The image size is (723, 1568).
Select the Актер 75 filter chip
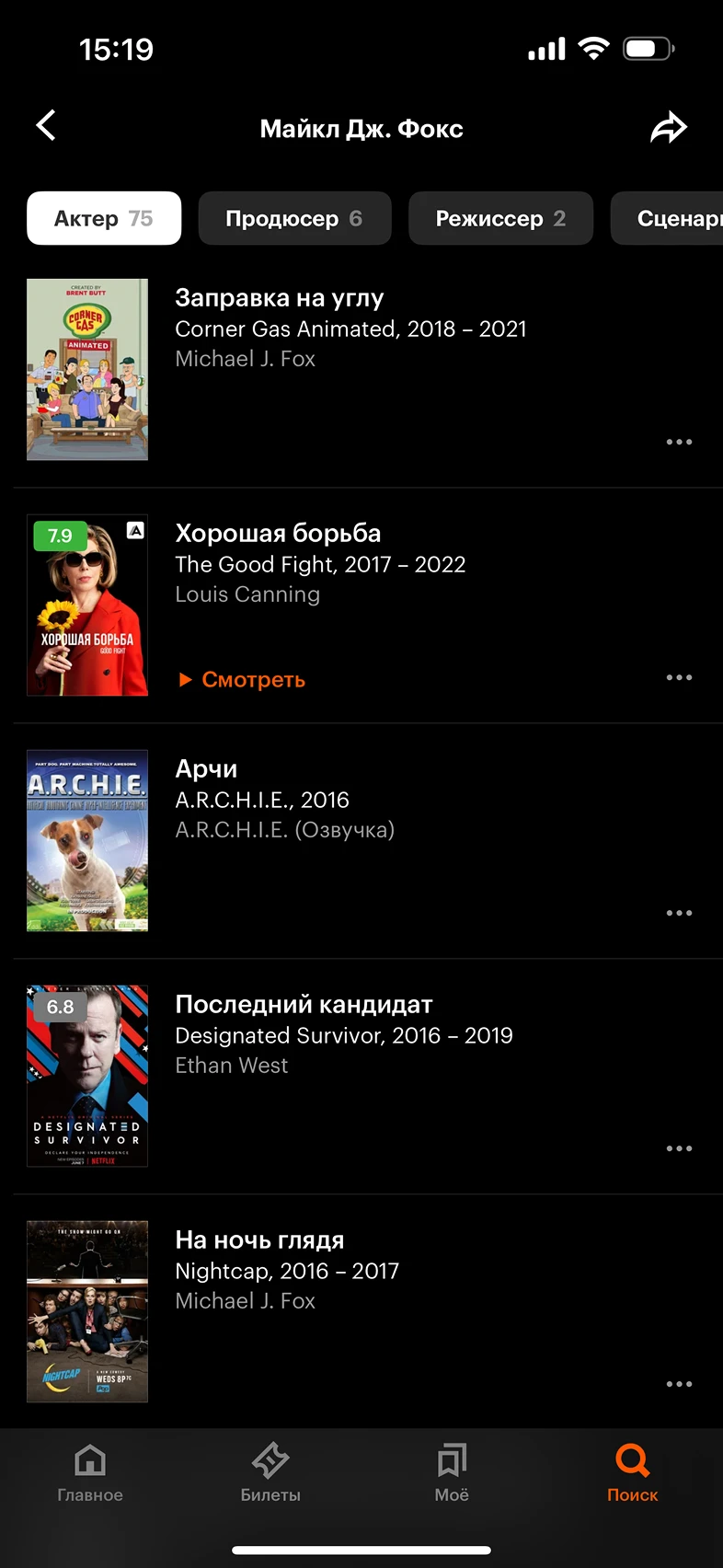pyautogui.click(x=104, y=218)
